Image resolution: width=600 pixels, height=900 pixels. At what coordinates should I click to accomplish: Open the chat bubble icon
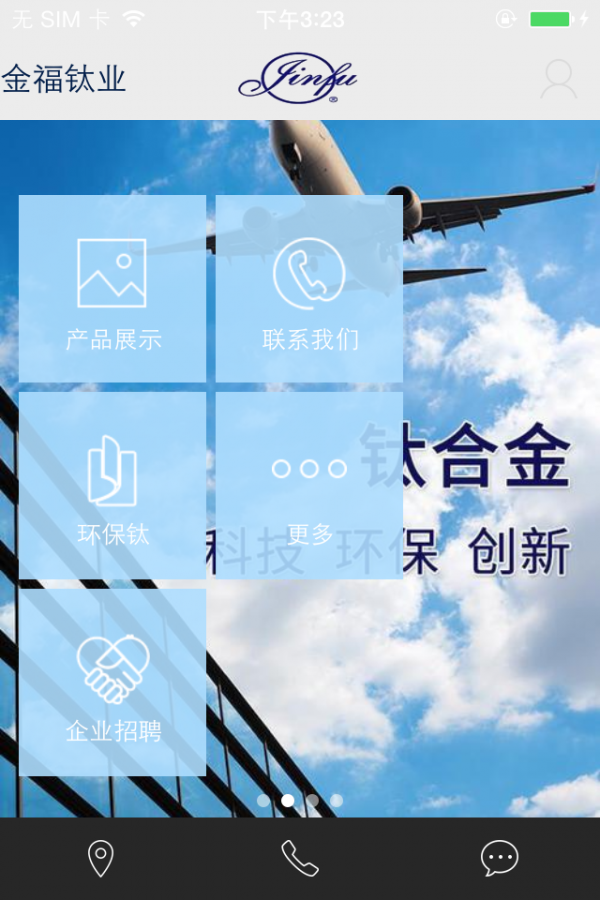point(499,858)
